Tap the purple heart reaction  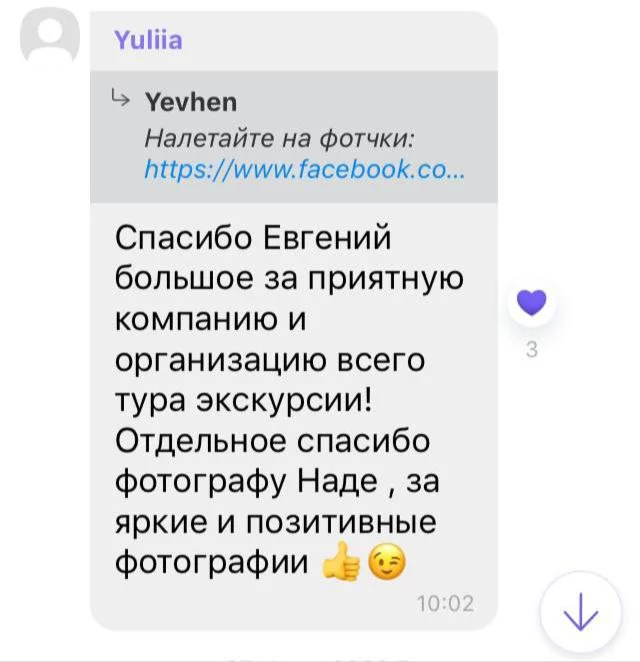click(532, 302)
